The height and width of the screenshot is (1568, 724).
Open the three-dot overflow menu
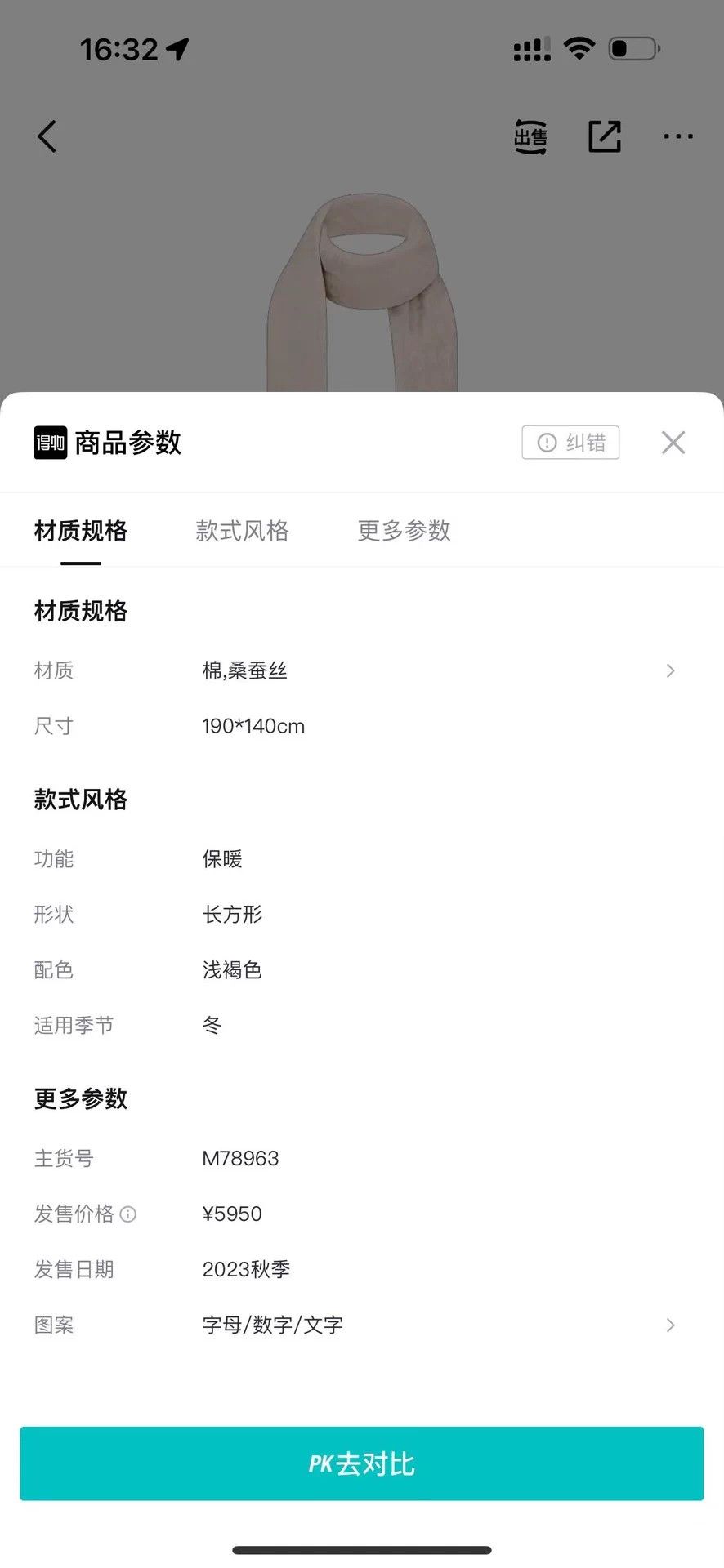pyautogui.click(x=678, y=136)
